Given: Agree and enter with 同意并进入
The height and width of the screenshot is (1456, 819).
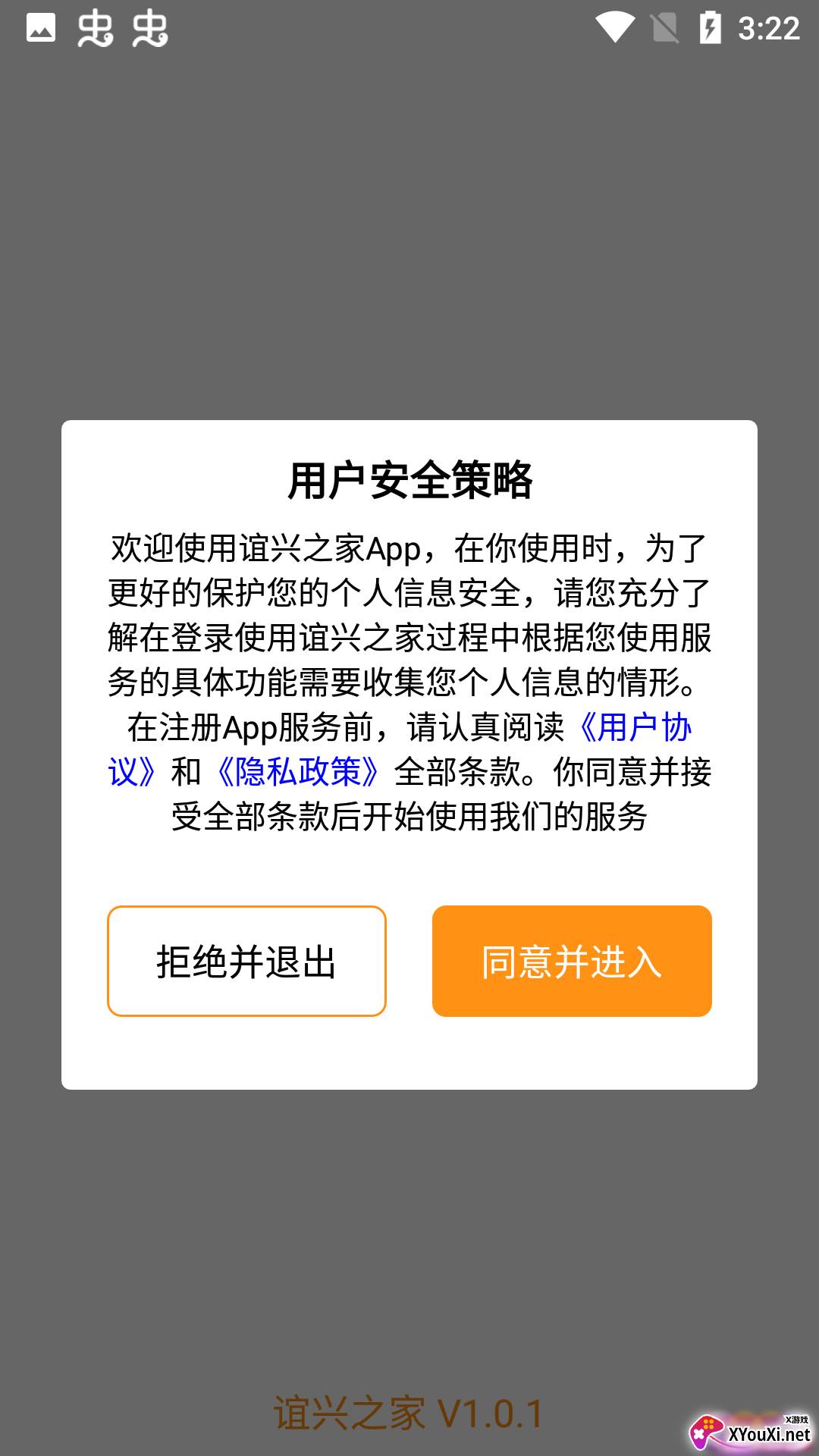Looking at the screenshot, I should tap(572, 961).
